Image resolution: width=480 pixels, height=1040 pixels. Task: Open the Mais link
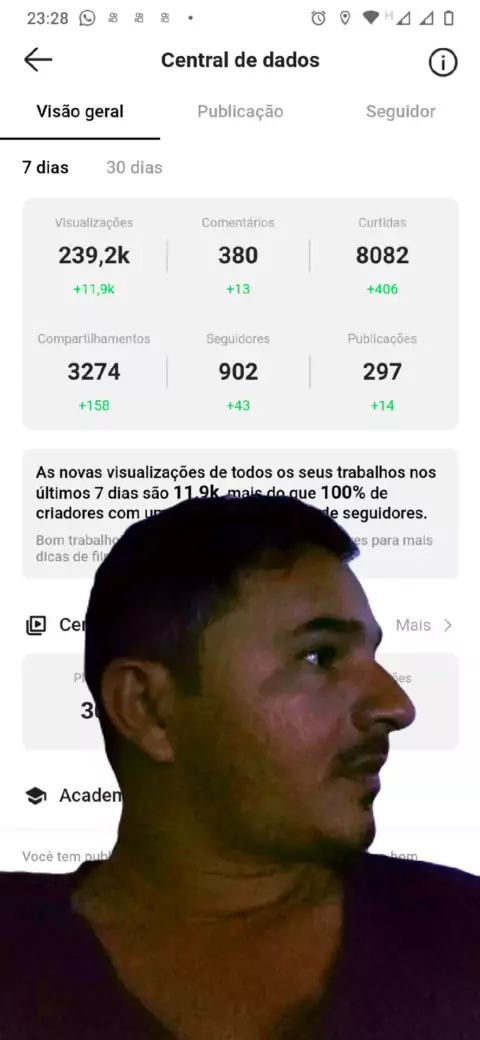[x=424, y=625]
